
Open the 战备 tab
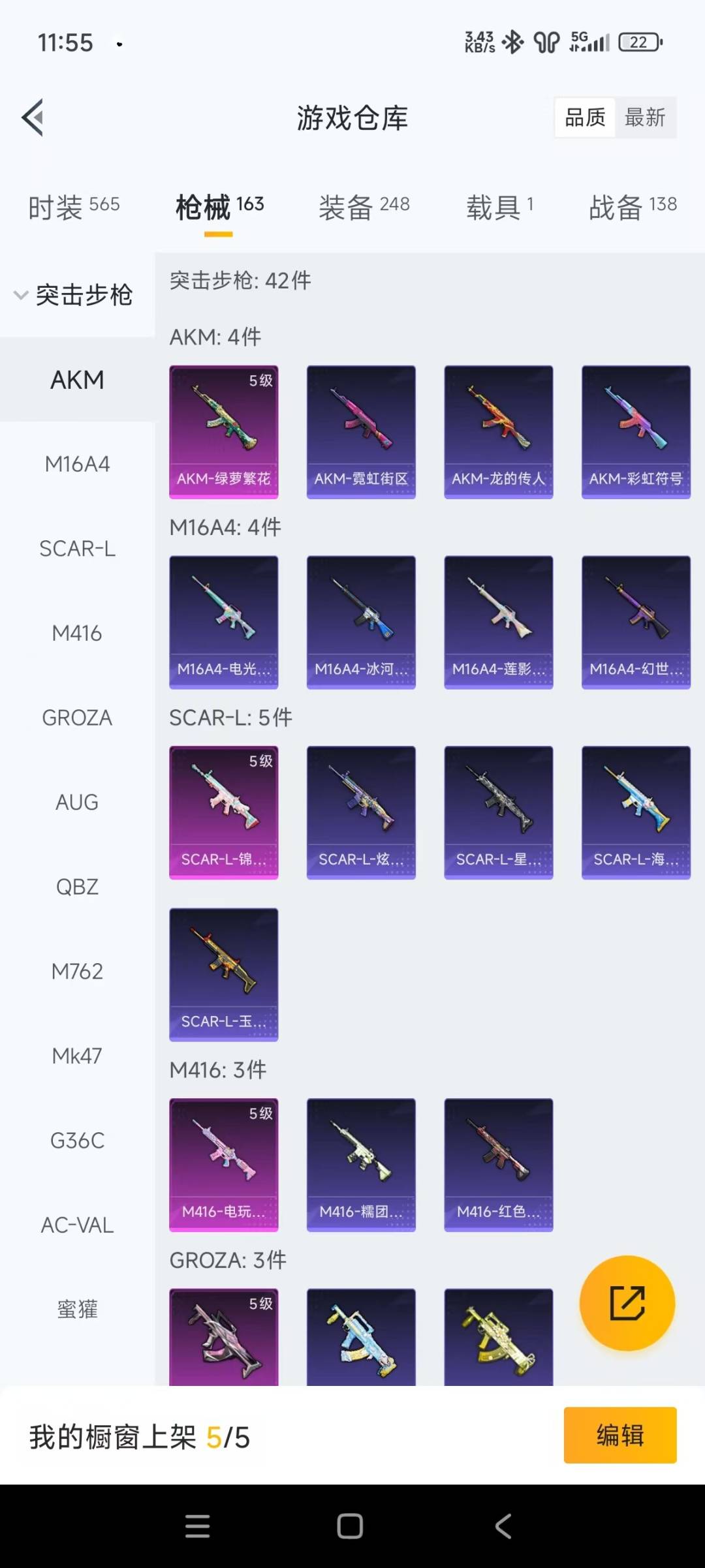(x=633, y=207)
